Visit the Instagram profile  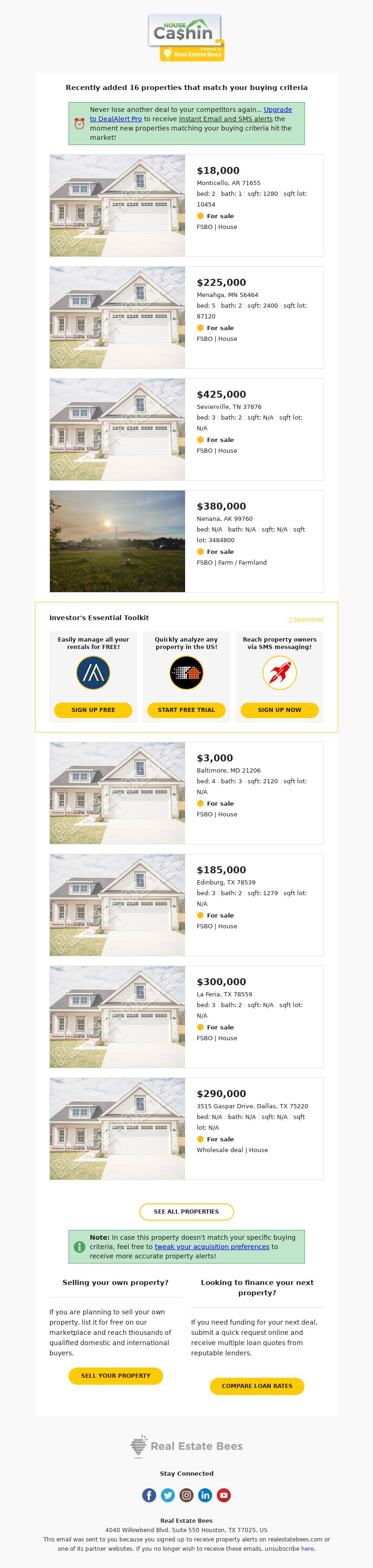pyautogui.click(x=187, y=1495)
